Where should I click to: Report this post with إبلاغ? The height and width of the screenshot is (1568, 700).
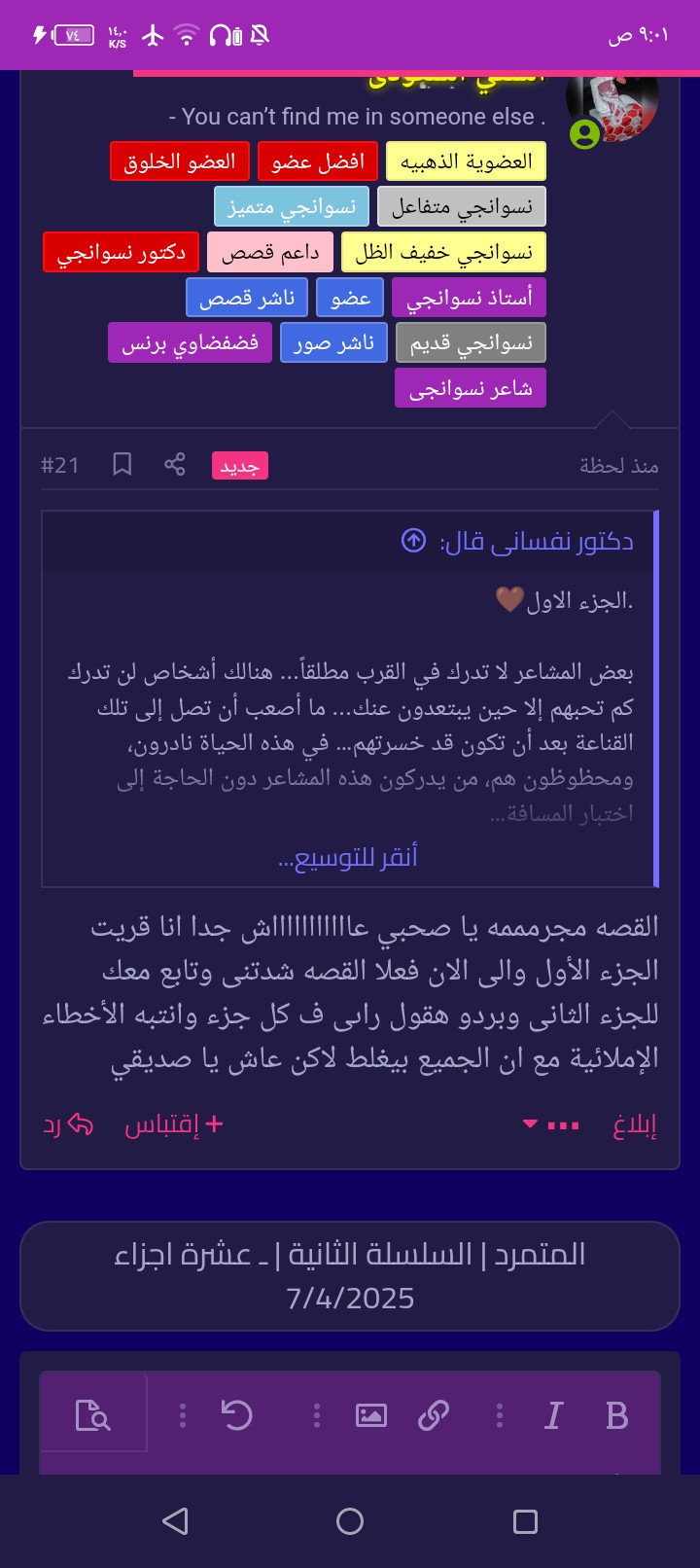click(635, 1124)
